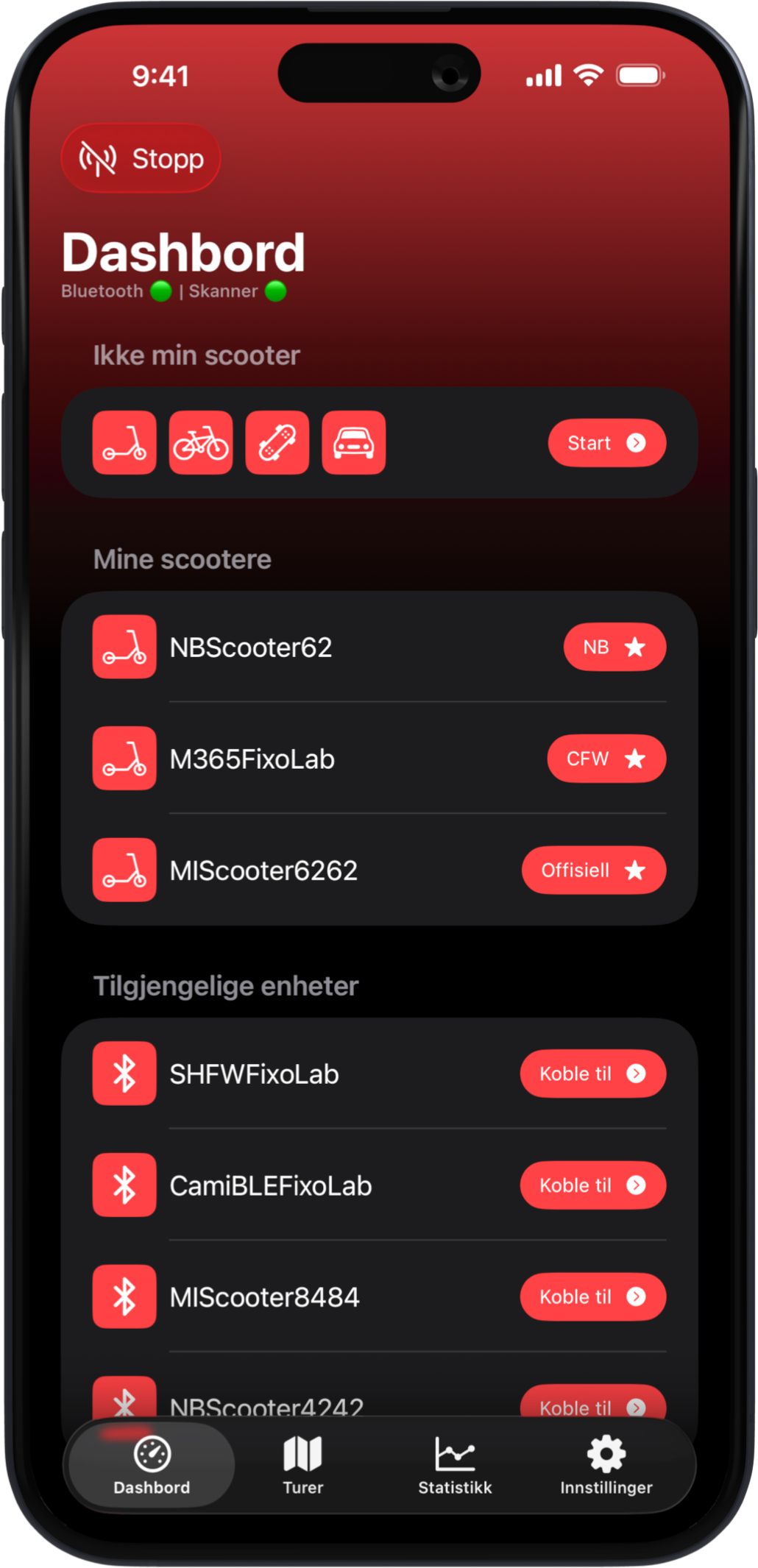This screenshot has width=758, height=1568.
Task: Select the scooter vehicle icon
Action: point(124,442)
